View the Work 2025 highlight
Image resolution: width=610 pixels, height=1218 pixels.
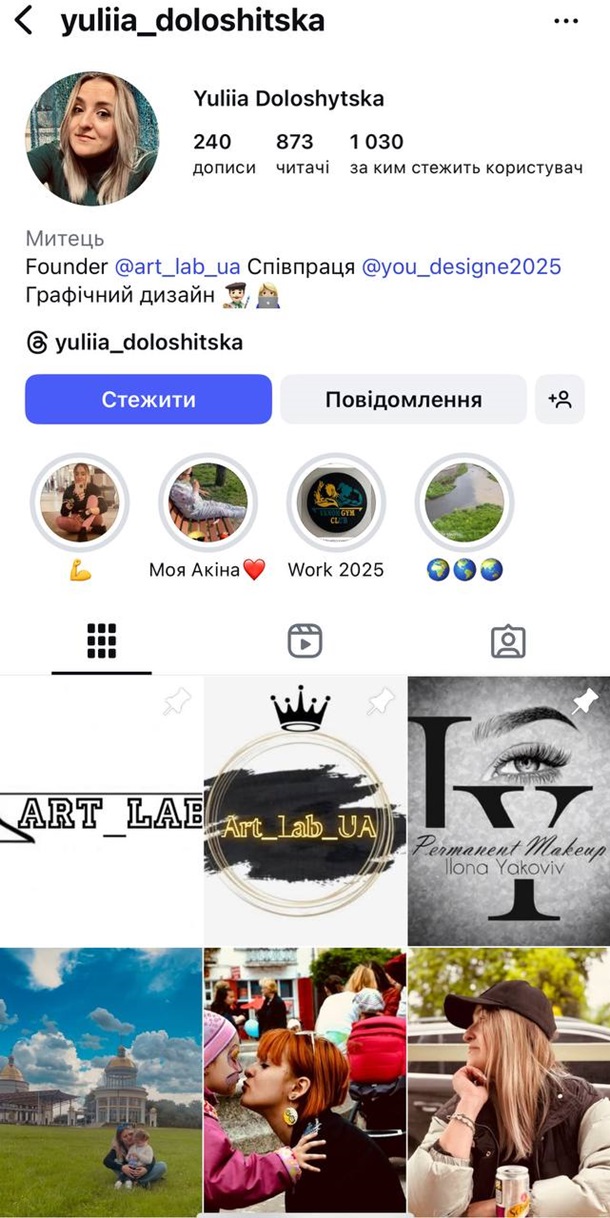click(336, 502)
